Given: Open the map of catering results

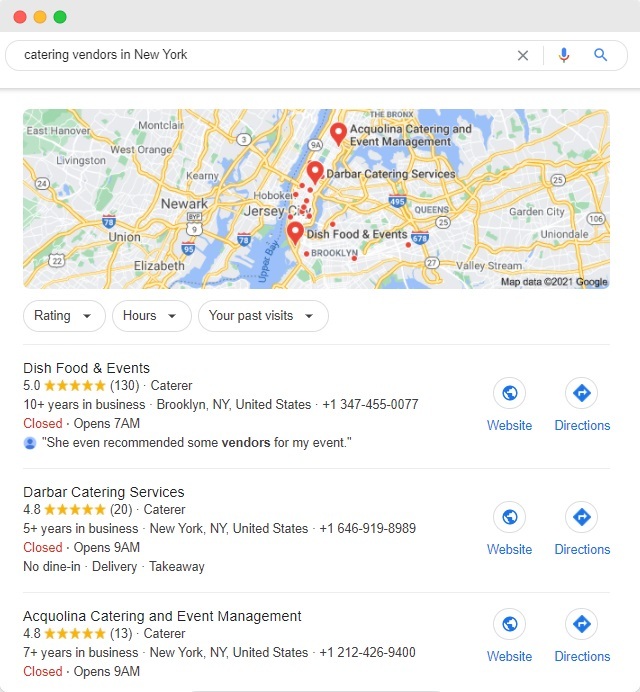Looking at the screenshot, I should 315,199.
